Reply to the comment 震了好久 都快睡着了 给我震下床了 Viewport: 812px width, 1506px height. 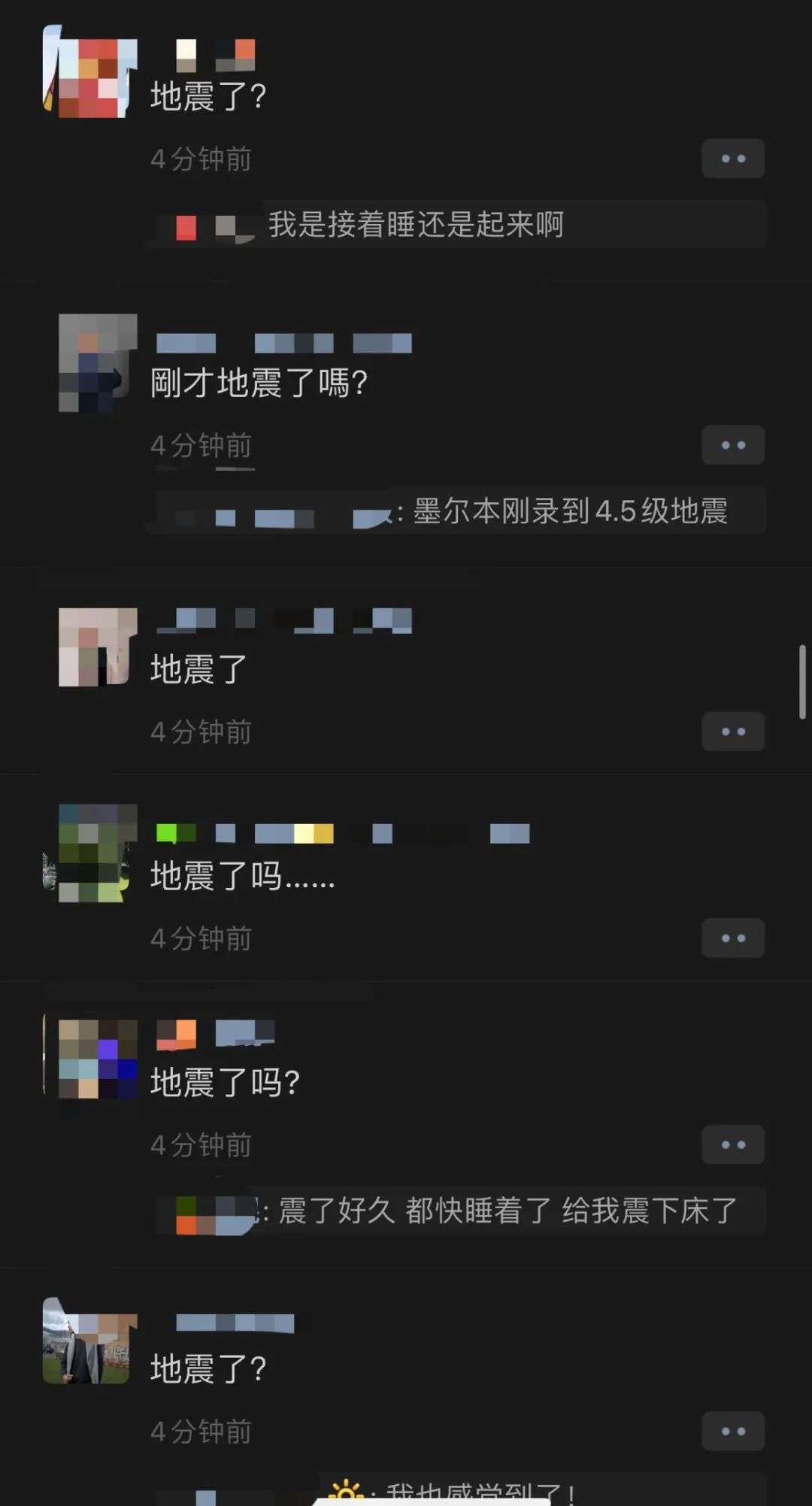pos(507,1211)
